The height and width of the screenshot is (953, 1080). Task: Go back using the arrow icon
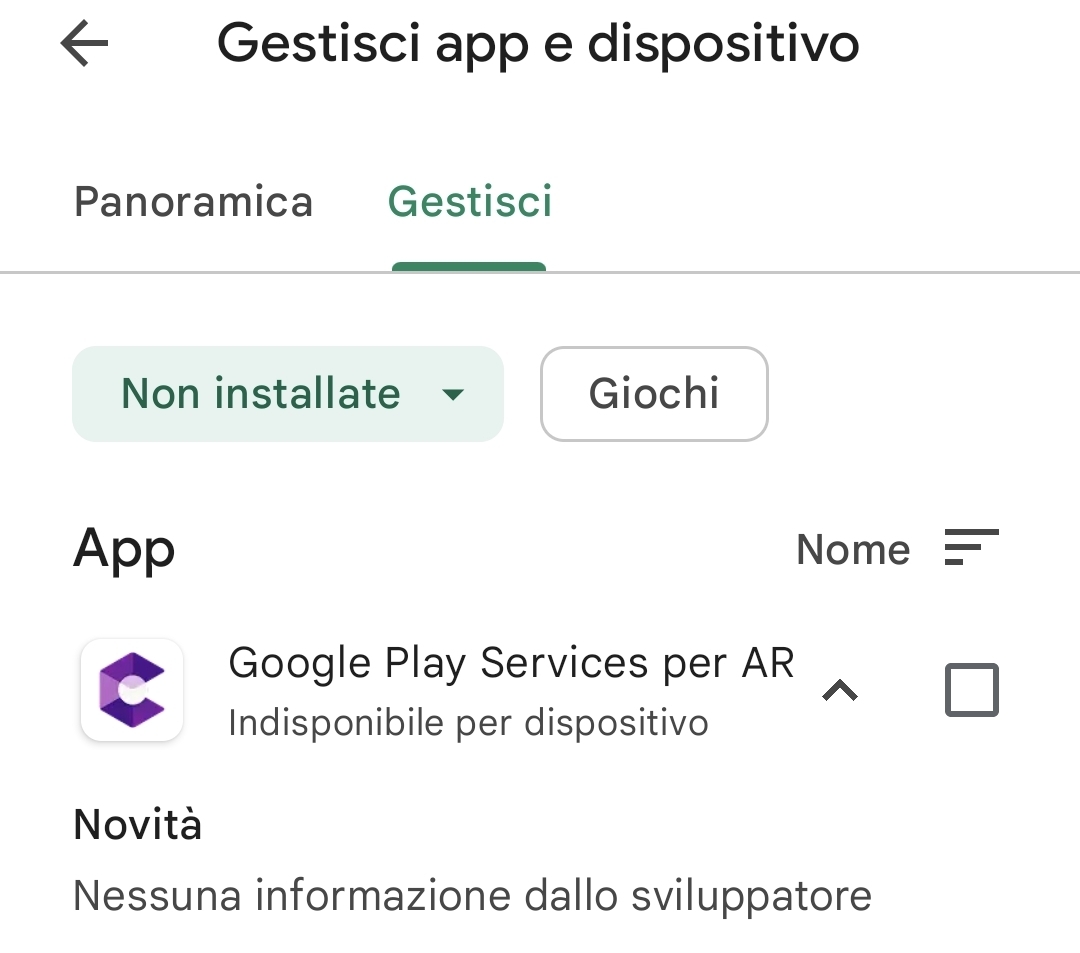click(84, 45)
